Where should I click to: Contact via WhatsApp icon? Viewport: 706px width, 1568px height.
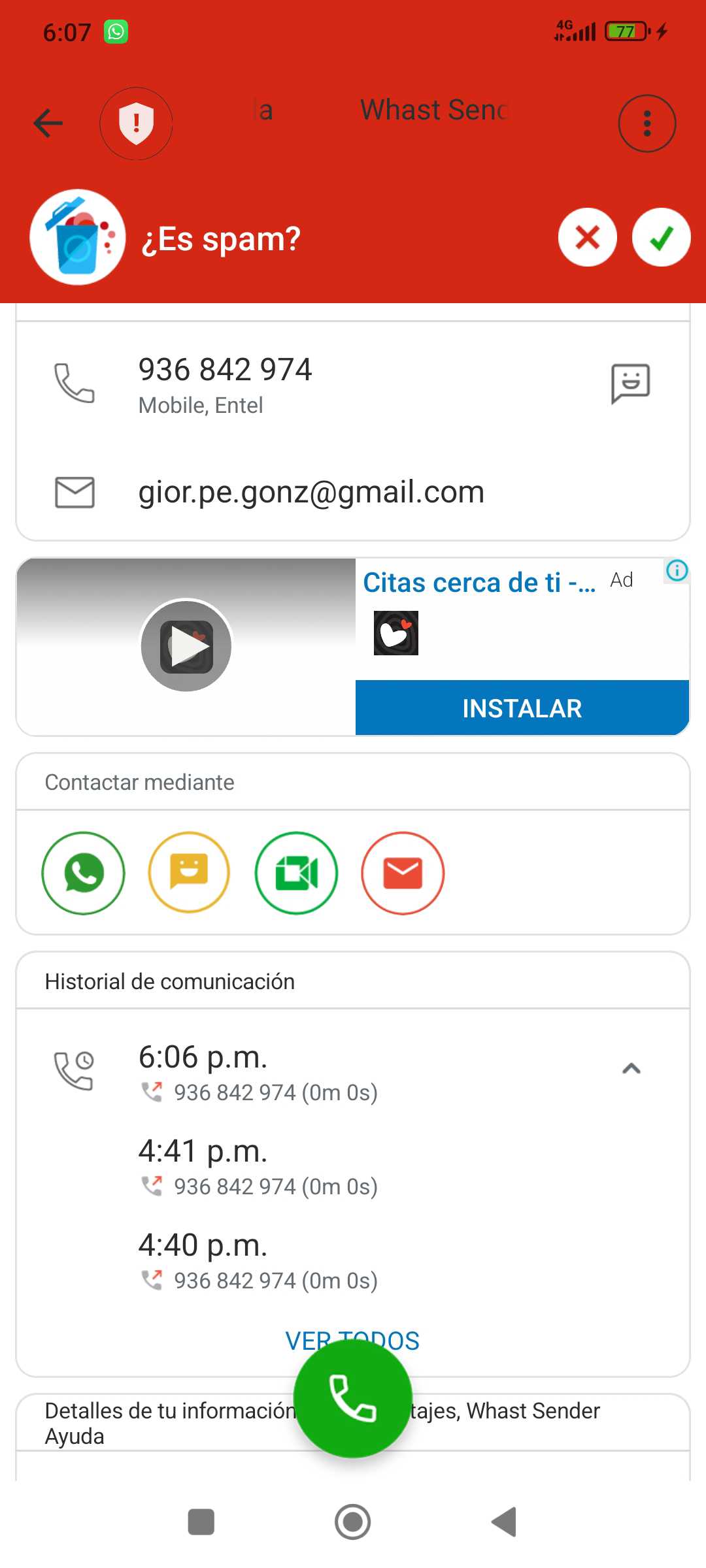[83, 874]
